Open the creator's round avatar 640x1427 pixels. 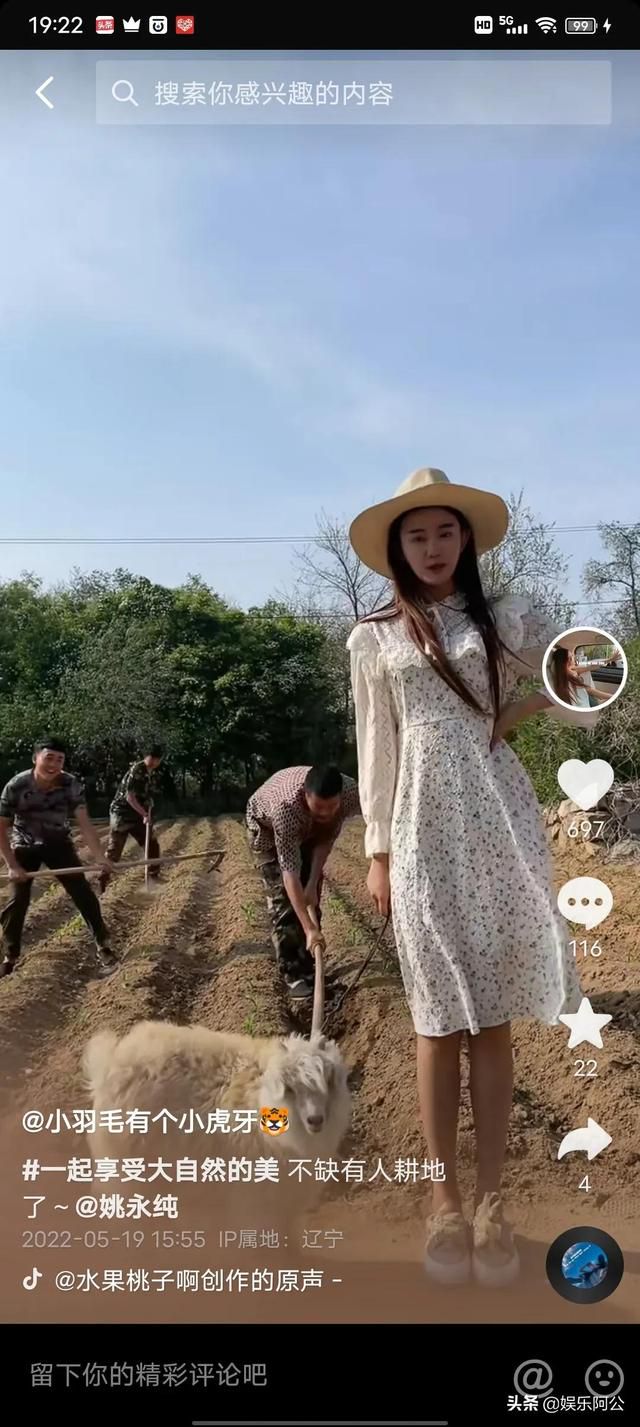pos(584,669)
